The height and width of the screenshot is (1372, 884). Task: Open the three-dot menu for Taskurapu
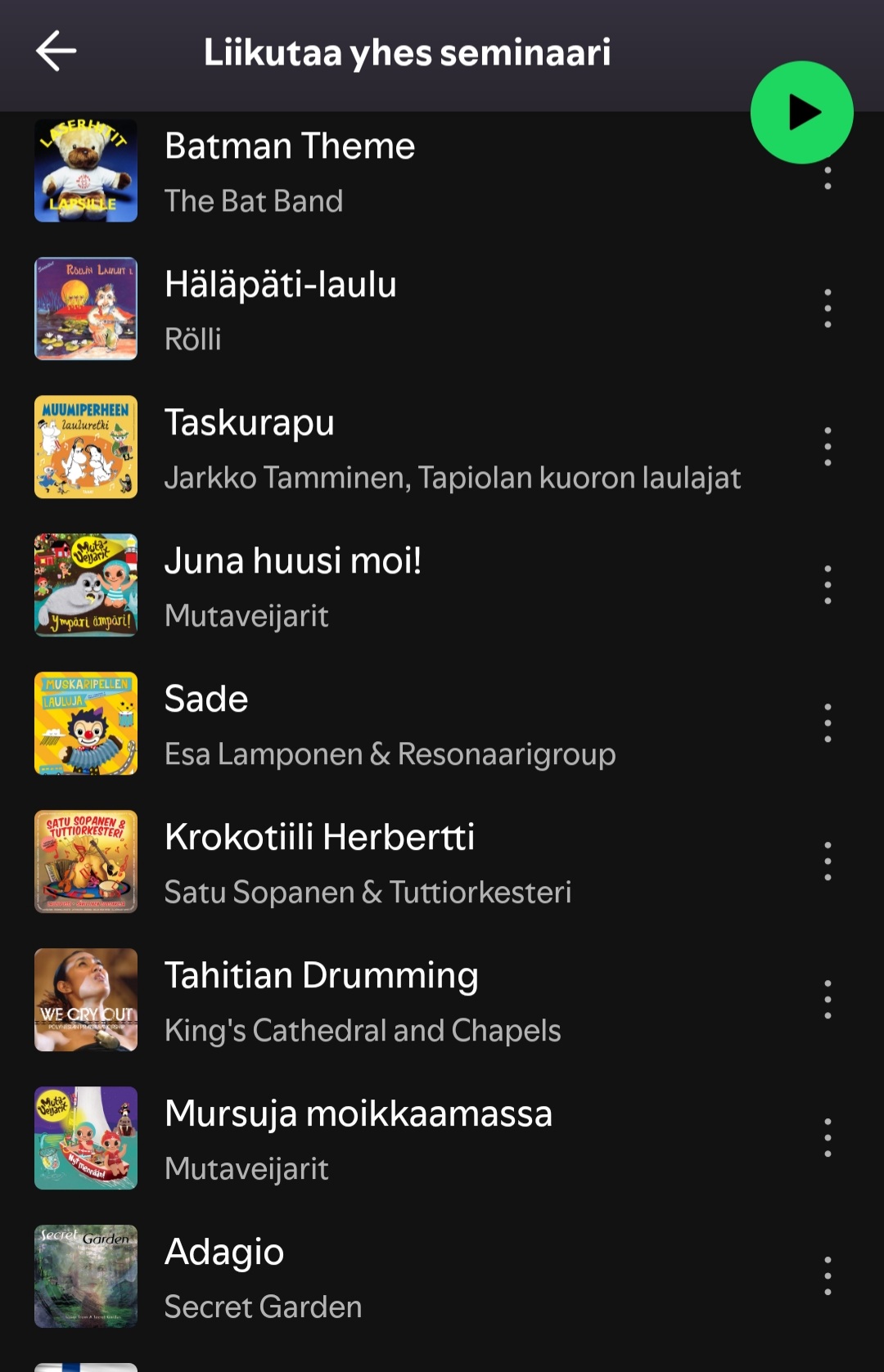pyautogui.click(x=828, y=448)
